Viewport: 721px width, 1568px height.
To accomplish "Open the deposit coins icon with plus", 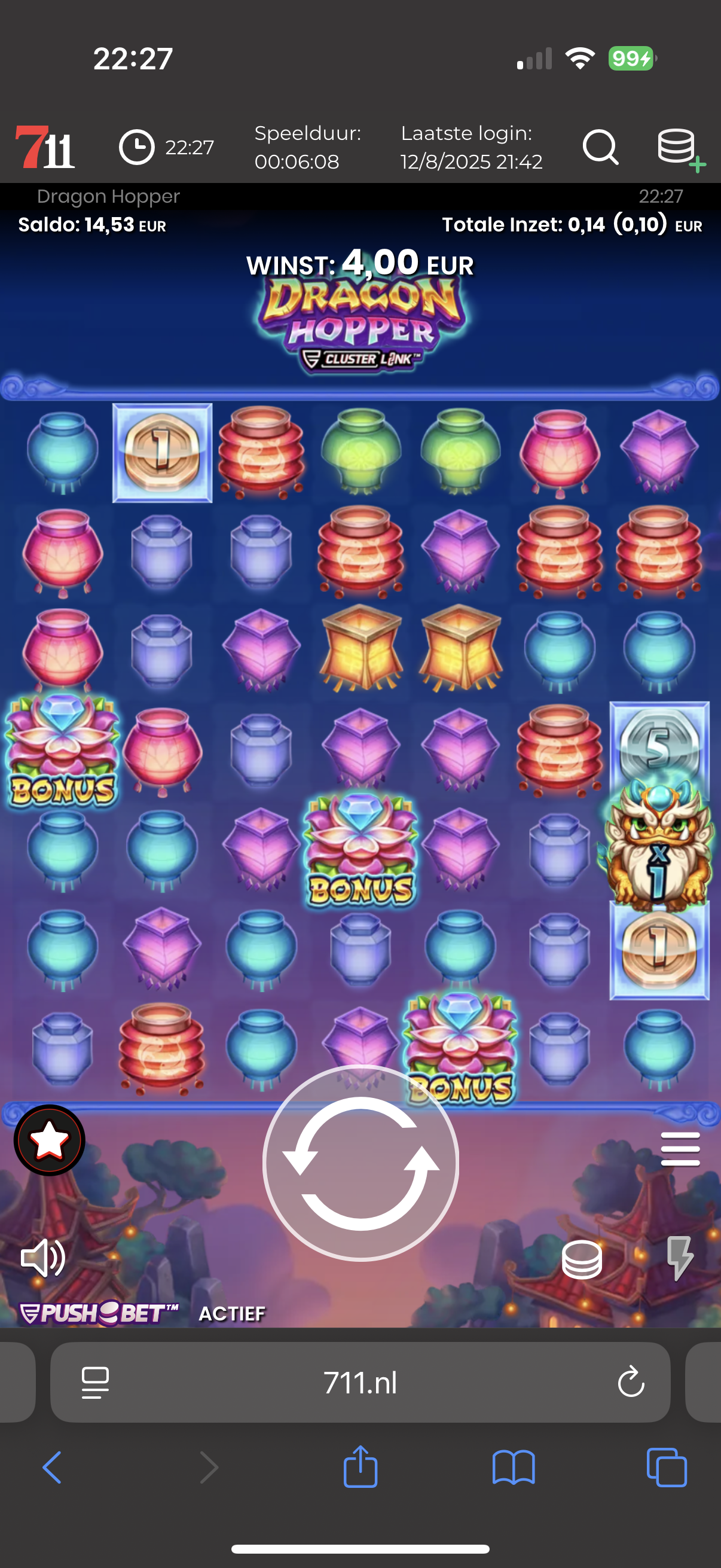I will [x=679, y=148].
